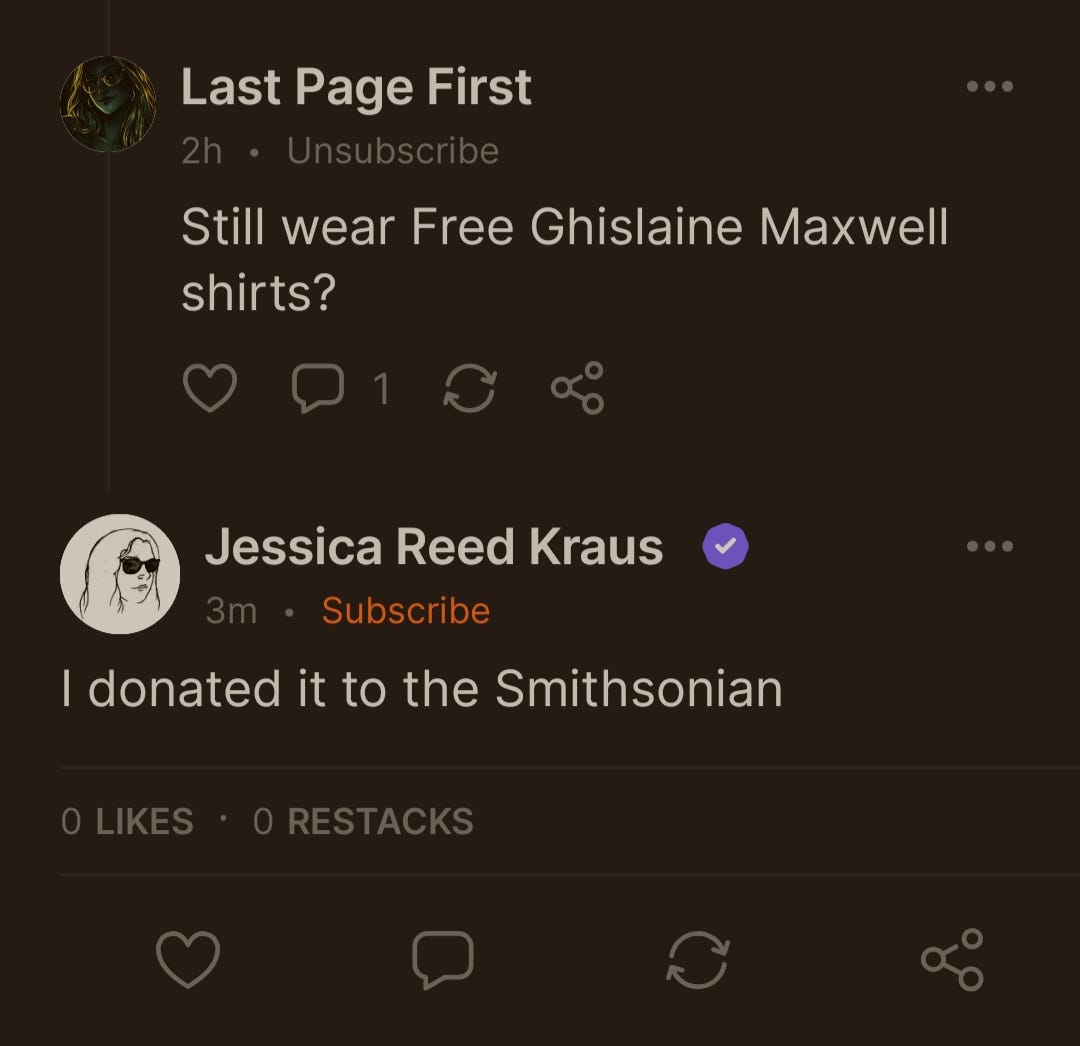This screenshot has width=1080, height=1046.
Task: Share Last Page First's note
Action: pos(577,389)
